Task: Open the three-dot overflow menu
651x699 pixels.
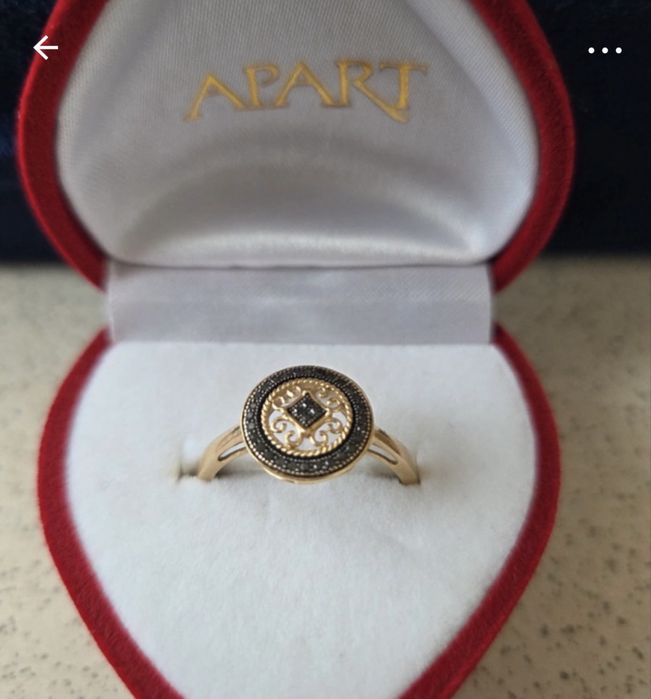Action: pyautogui.click(x=605, y=50)
